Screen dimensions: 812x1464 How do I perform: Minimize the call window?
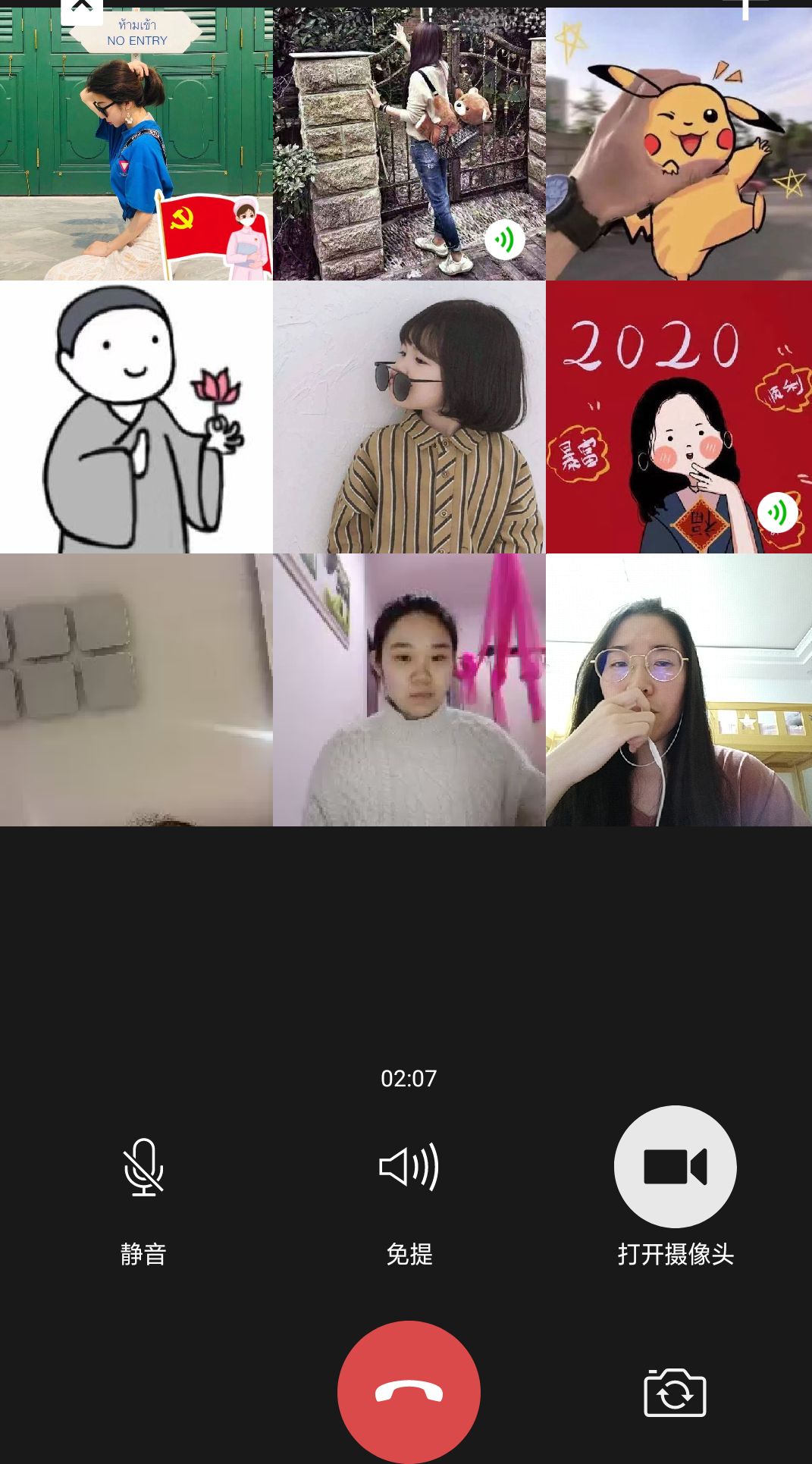point(82,9)
